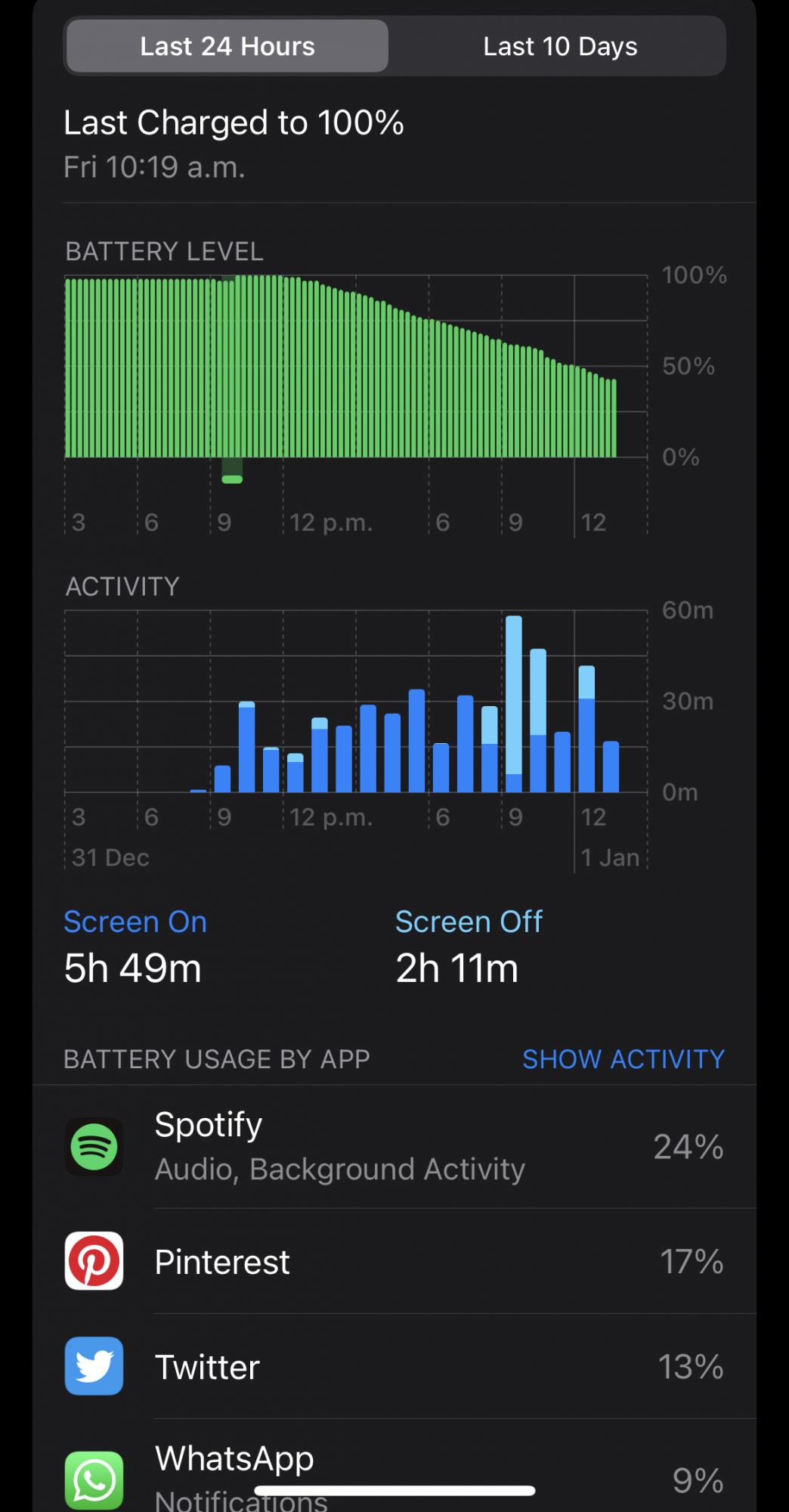
Task: Select the Pinterest battery usage row
Action: point(394,1261)
